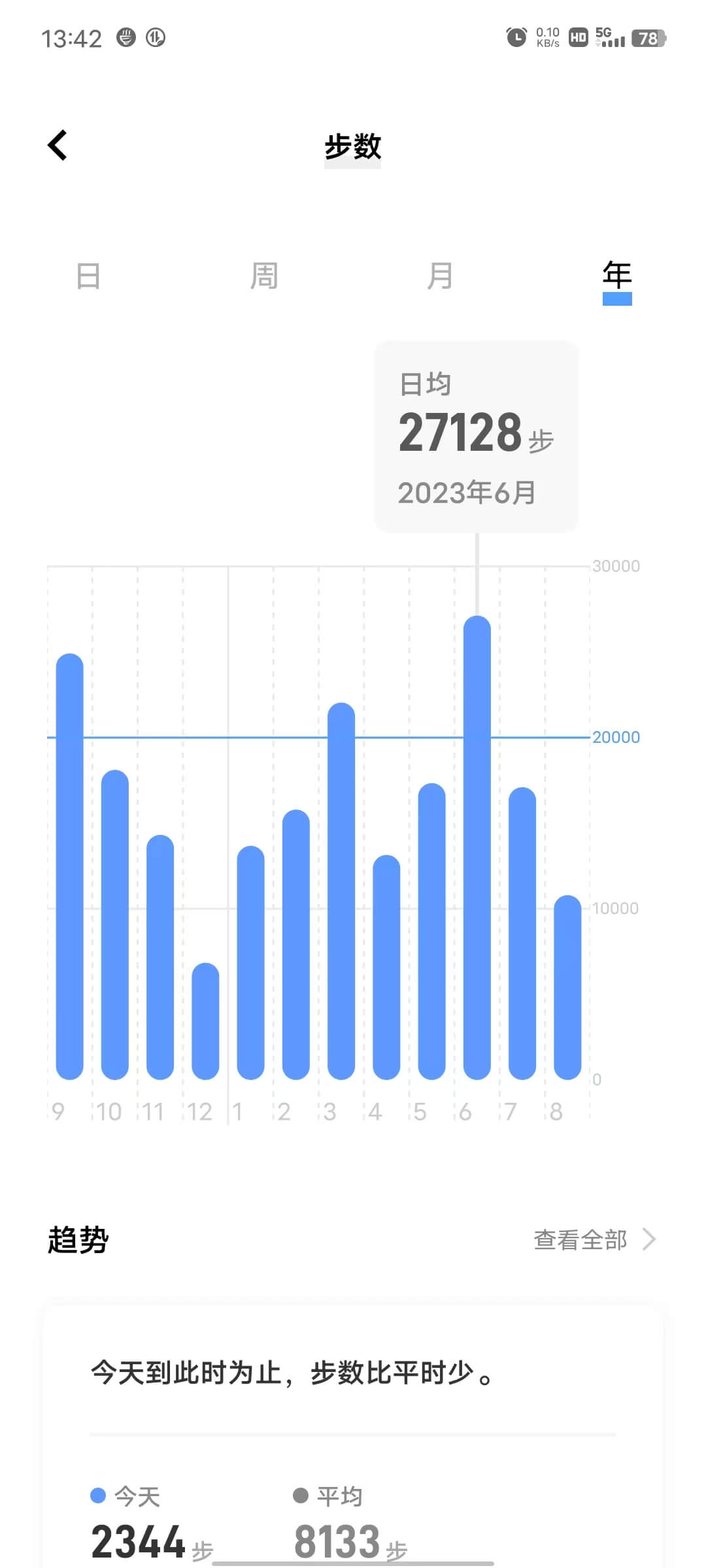This screenshot has height=1568, width=706.
Task: Select the month 12 bar in chart
Action: pyautogui.click(x=205, y=1021)
